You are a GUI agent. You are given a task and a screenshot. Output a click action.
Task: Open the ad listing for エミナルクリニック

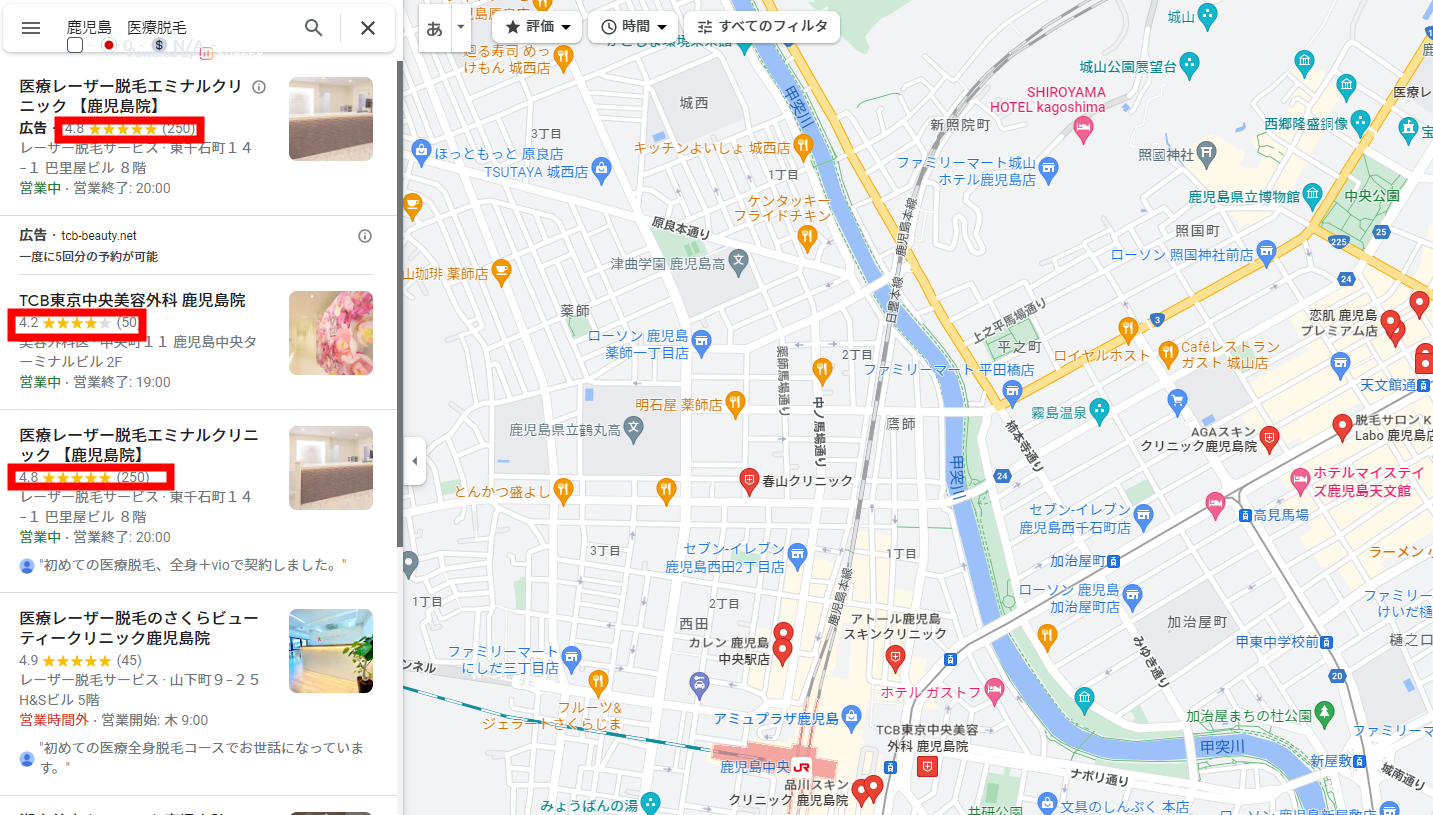click(x=131, y=96)
